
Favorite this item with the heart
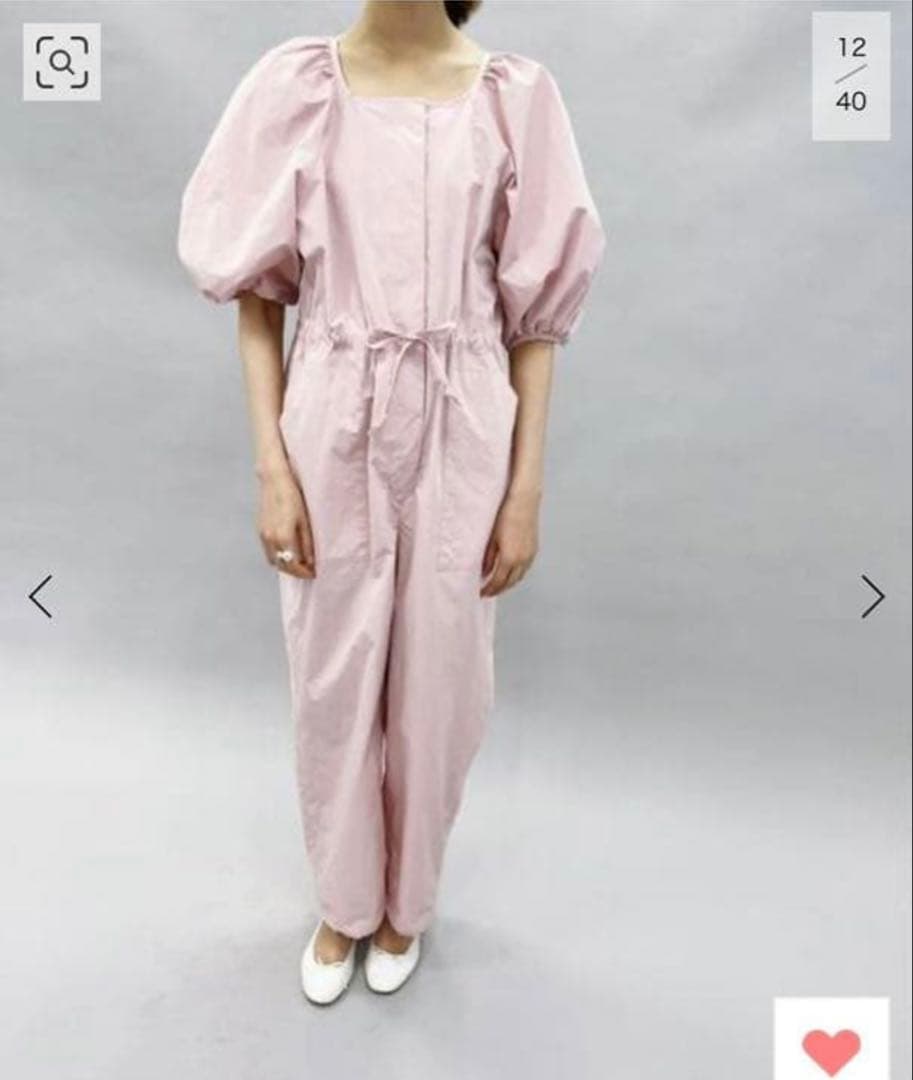831,1048
